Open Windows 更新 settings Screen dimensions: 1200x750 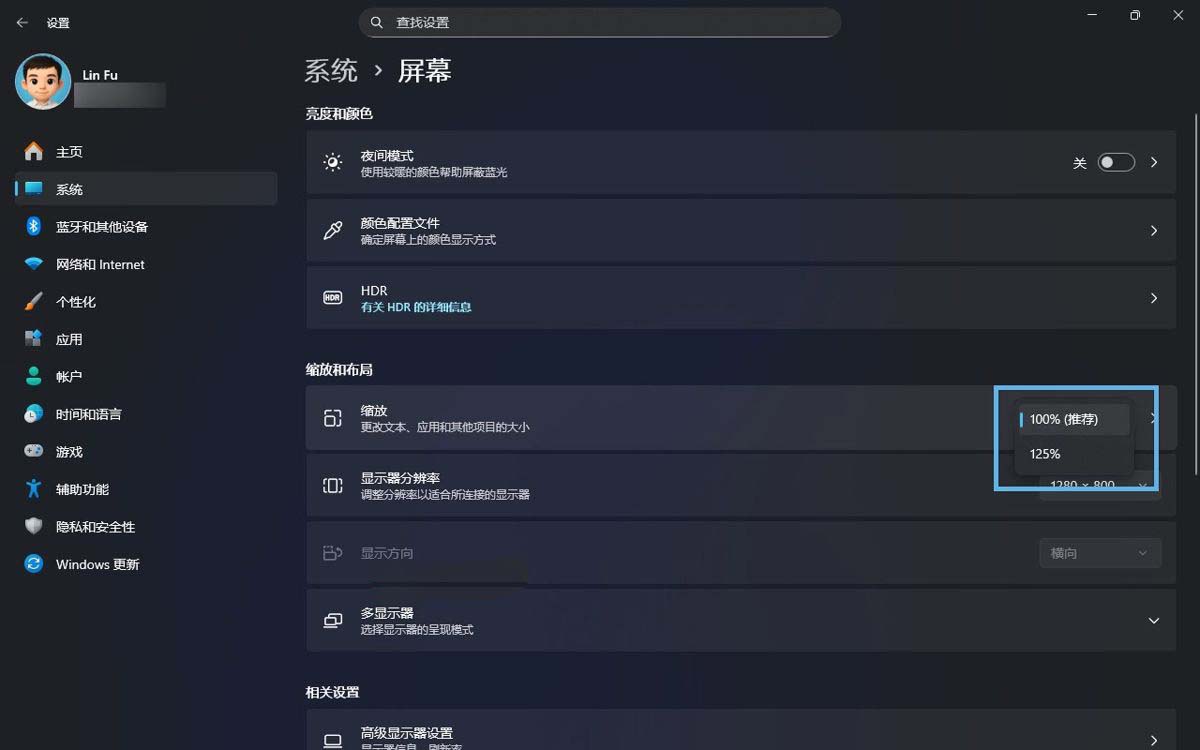click(97, 565)
